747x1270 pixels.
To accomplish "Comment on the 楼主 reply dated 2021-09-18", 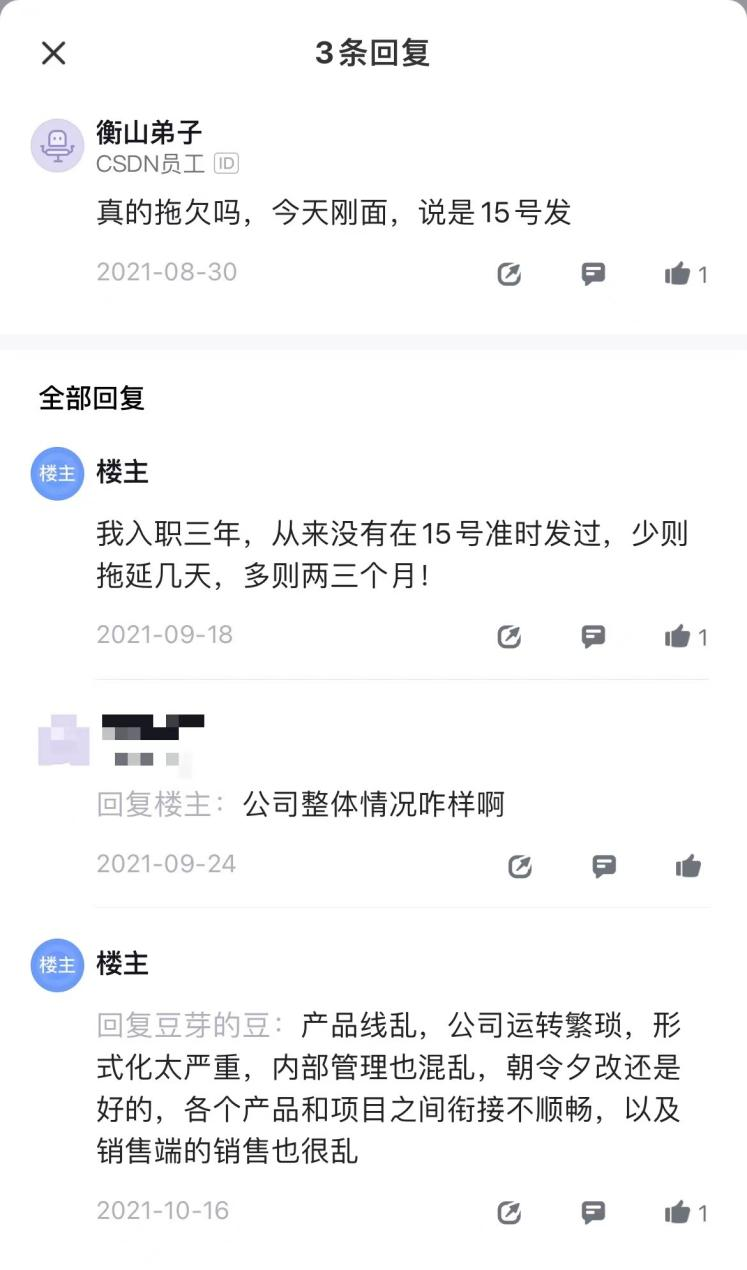I will point(594,636).
